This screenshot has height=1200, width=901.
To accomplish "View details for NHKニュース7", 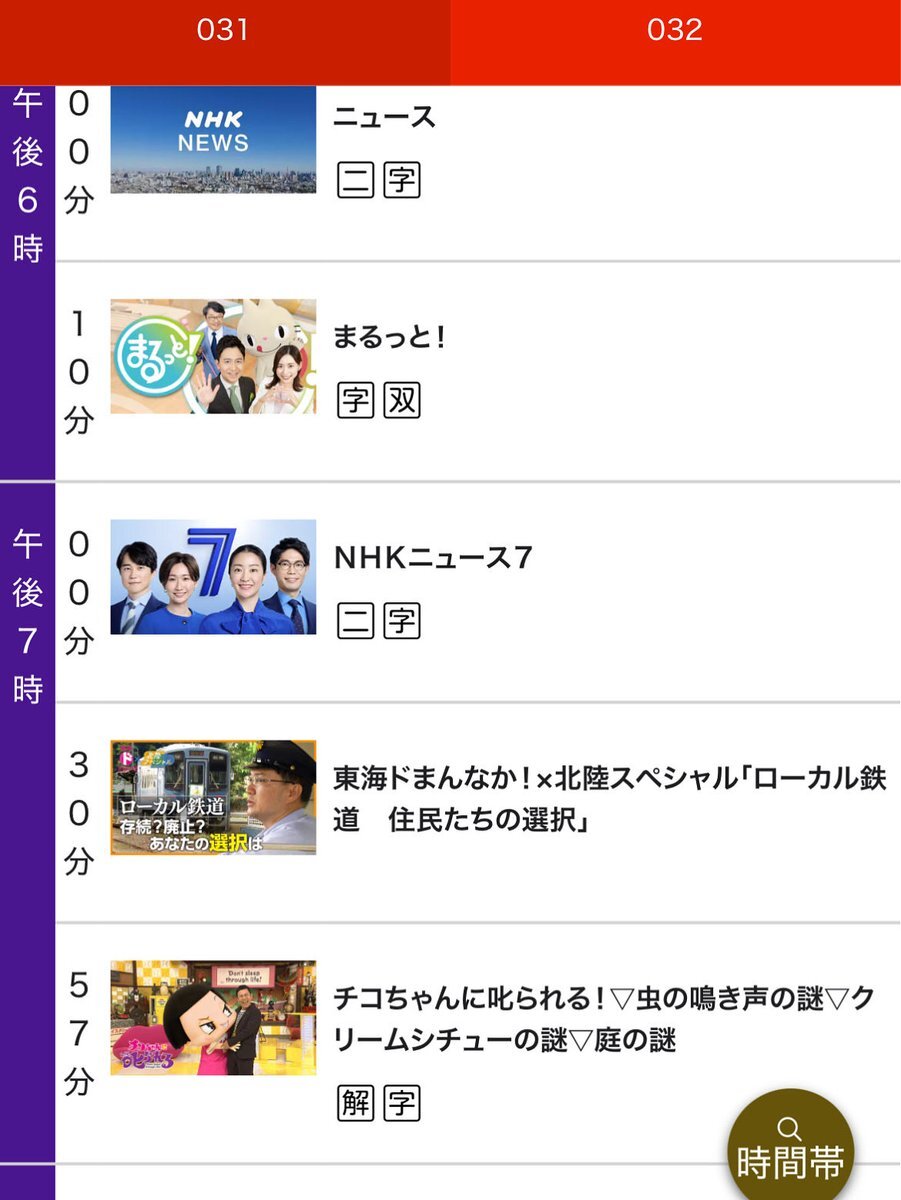I will click(x=432, y=558).
